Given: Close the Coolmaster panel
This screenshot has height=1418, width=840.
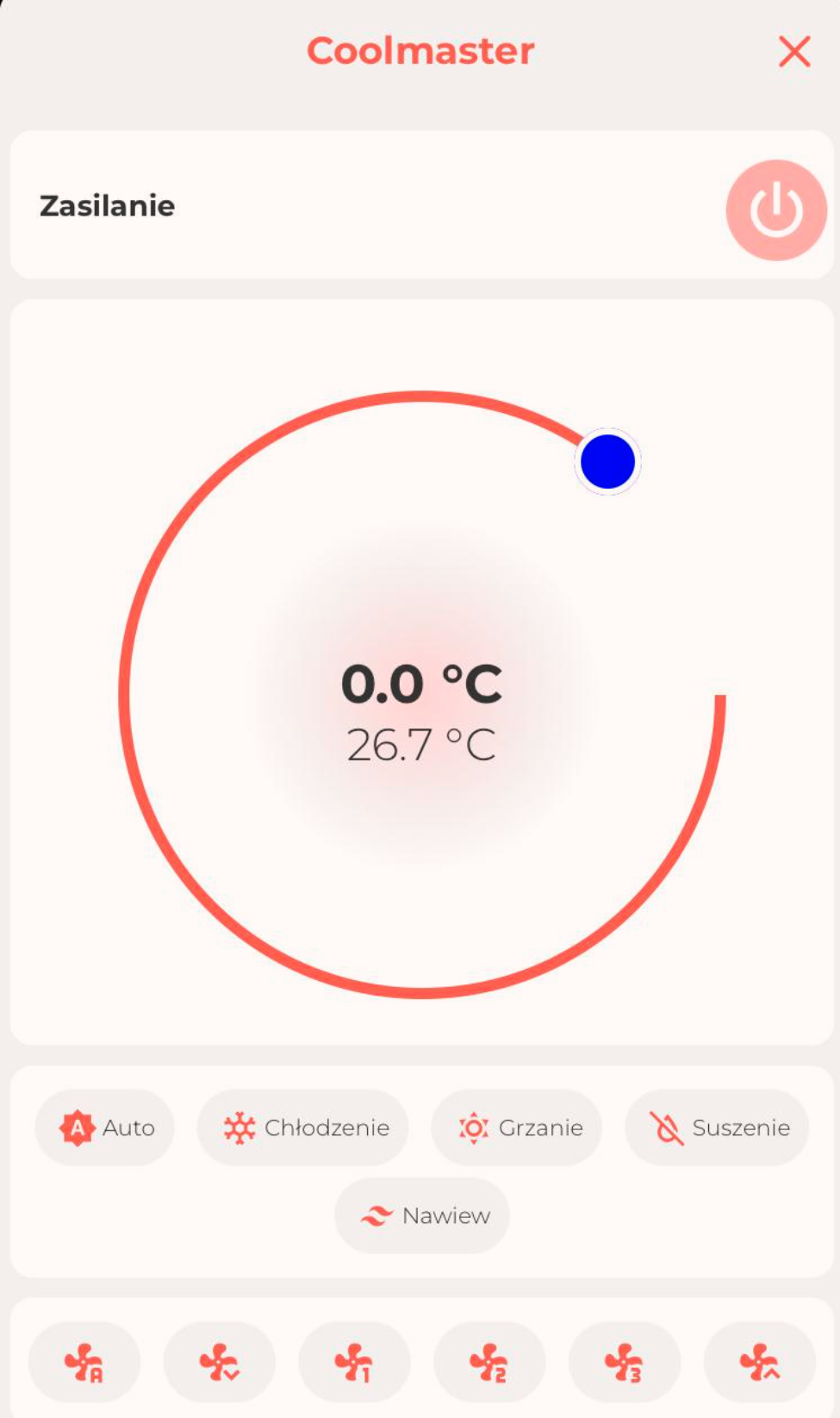Looking at the screenshot, I should 794,52.
